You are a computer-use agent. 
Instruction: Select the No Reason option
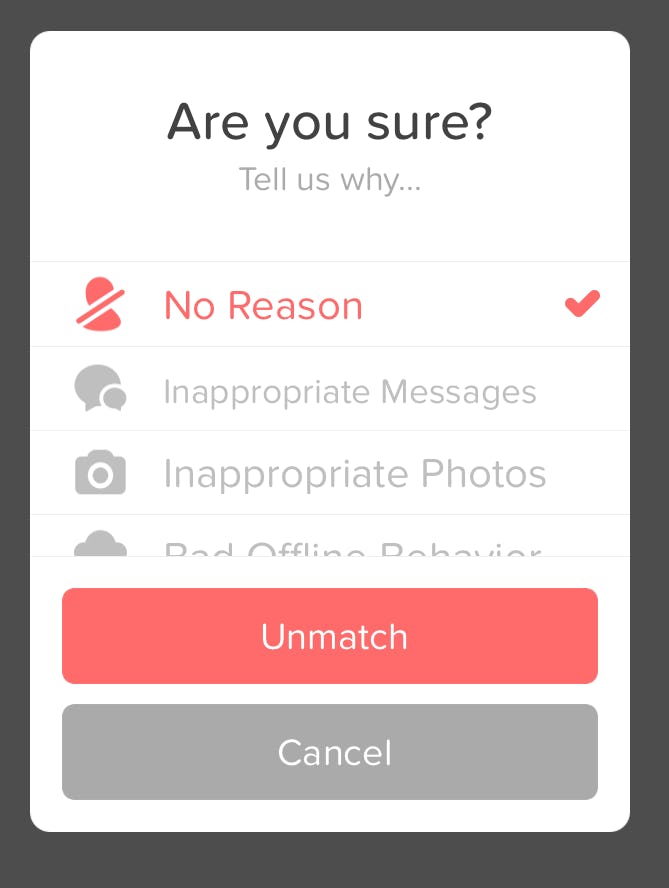click(330, 305)
